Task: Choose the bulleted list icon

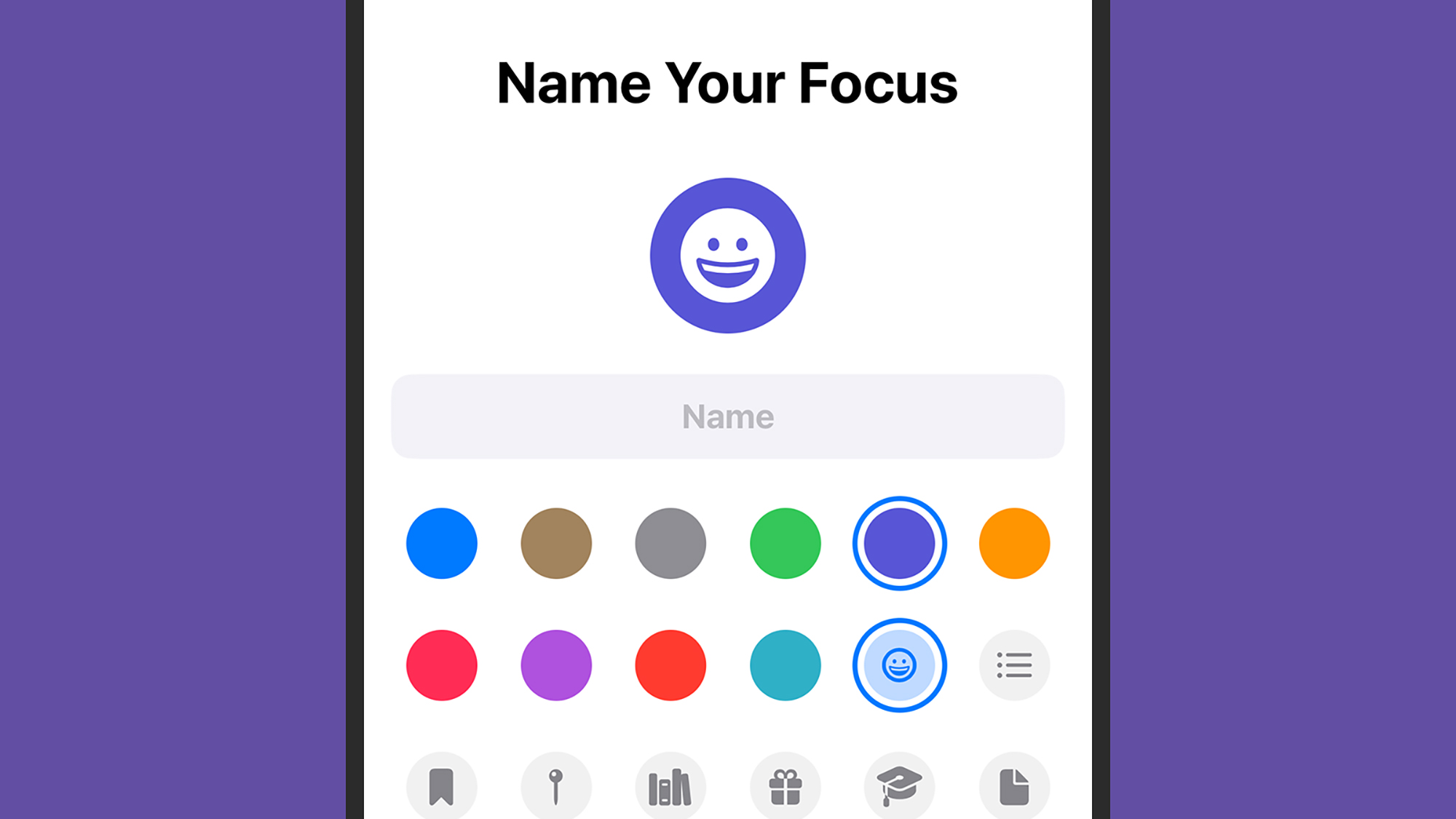Action: (1014, 665)
